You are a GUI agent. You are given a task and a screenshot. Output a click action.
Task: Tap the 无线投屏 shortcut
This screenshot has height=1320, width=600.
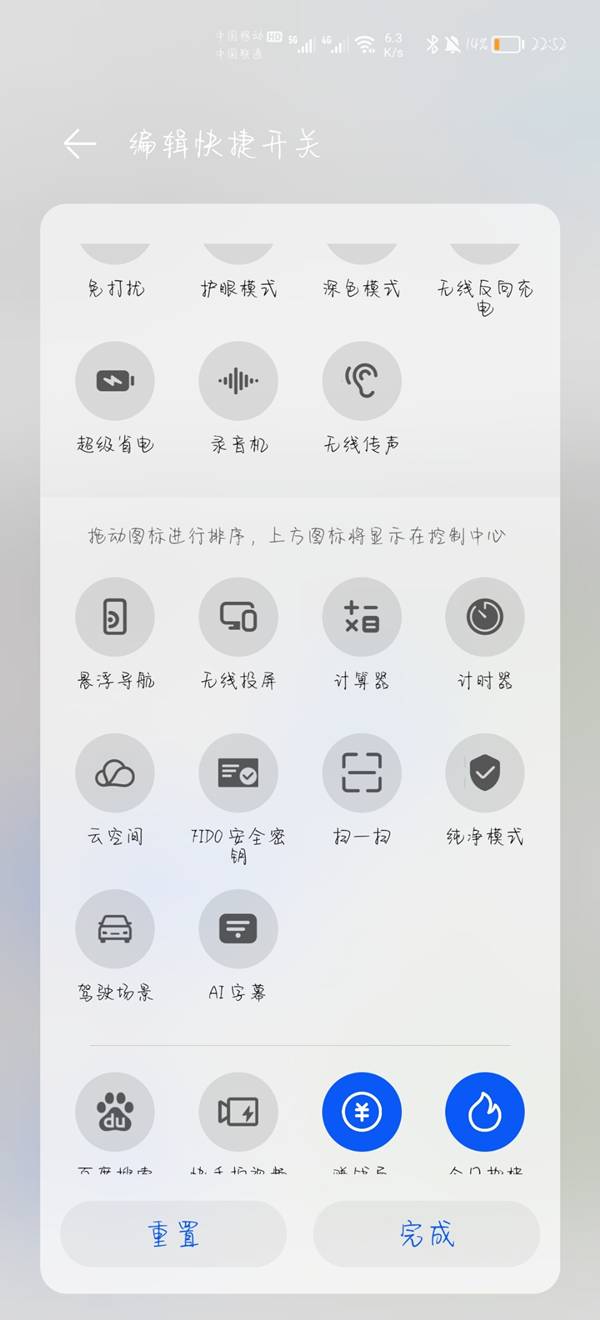coord(238,617)
